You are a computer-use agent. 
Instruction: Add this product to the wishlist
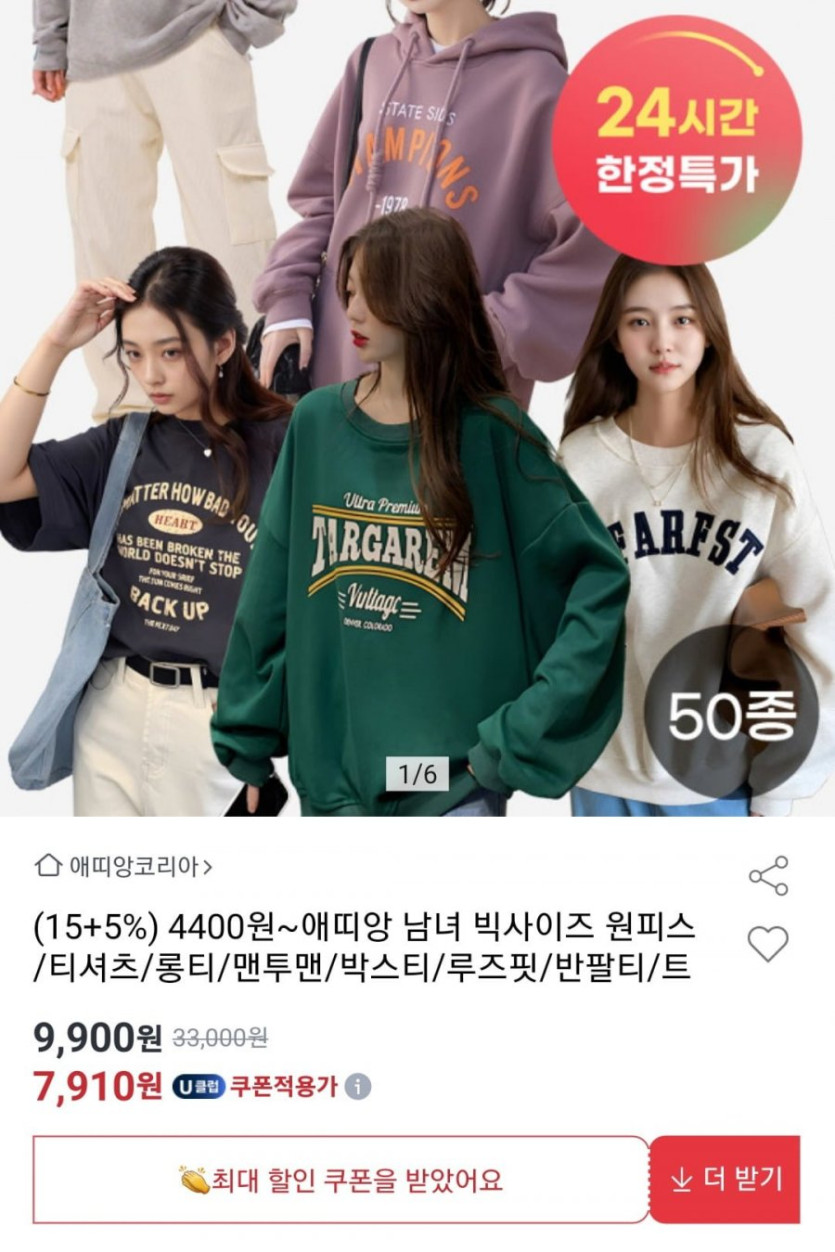point(768,944)
